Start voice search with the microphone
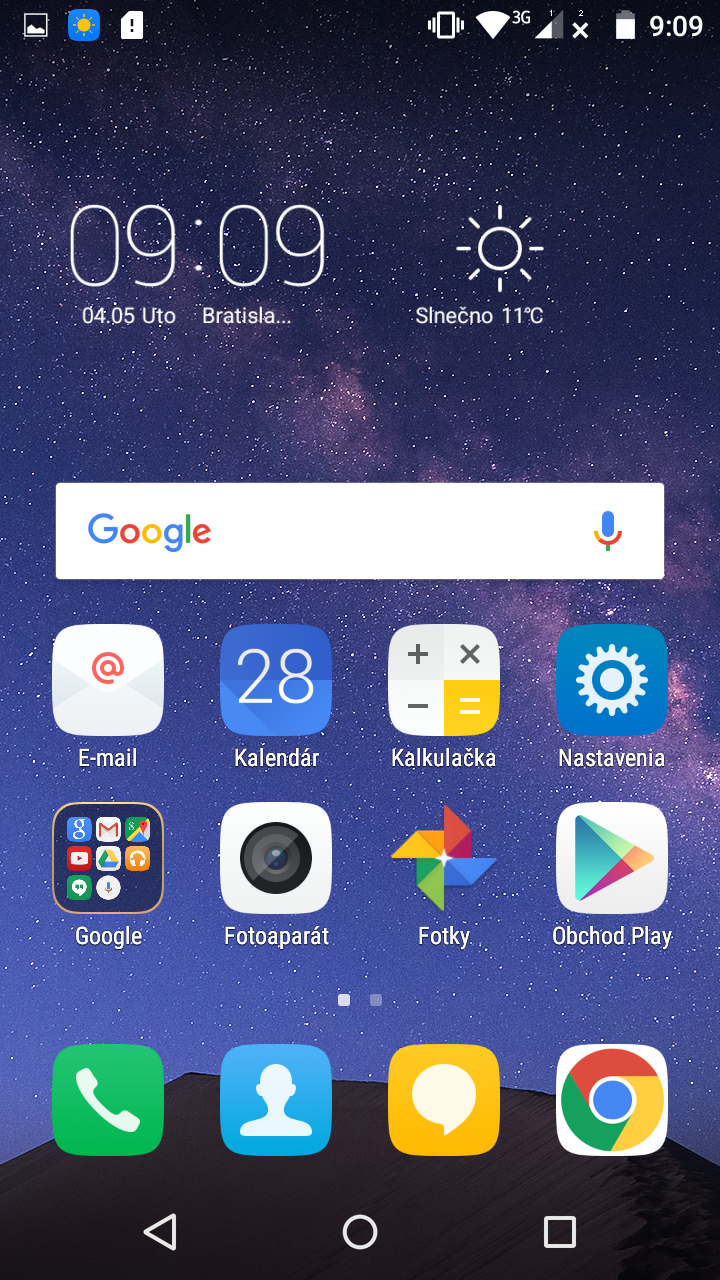This screenshot has height=1280, width=720. [x=607, y=531]
